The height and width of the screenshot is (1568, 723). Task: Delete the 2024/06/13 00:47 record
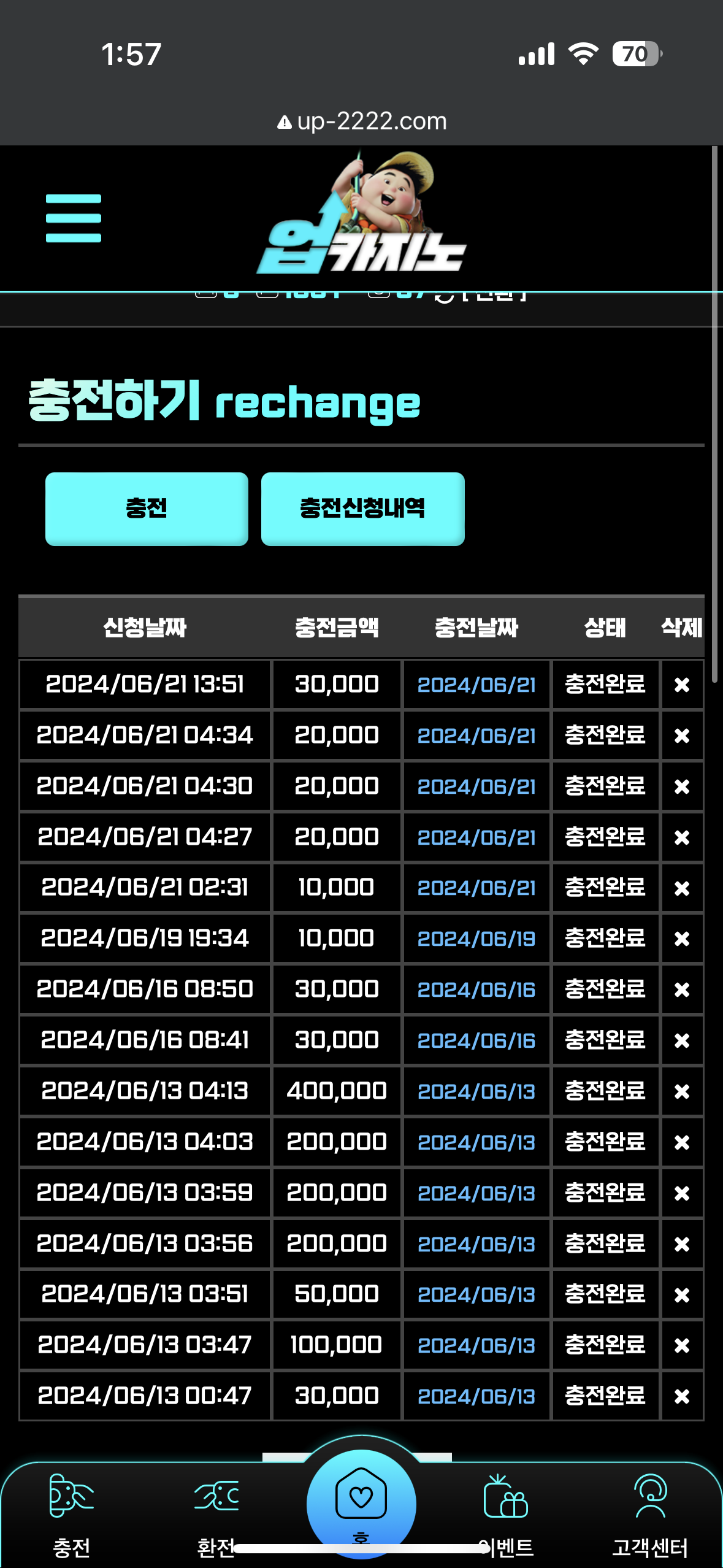pos(682,1396)
